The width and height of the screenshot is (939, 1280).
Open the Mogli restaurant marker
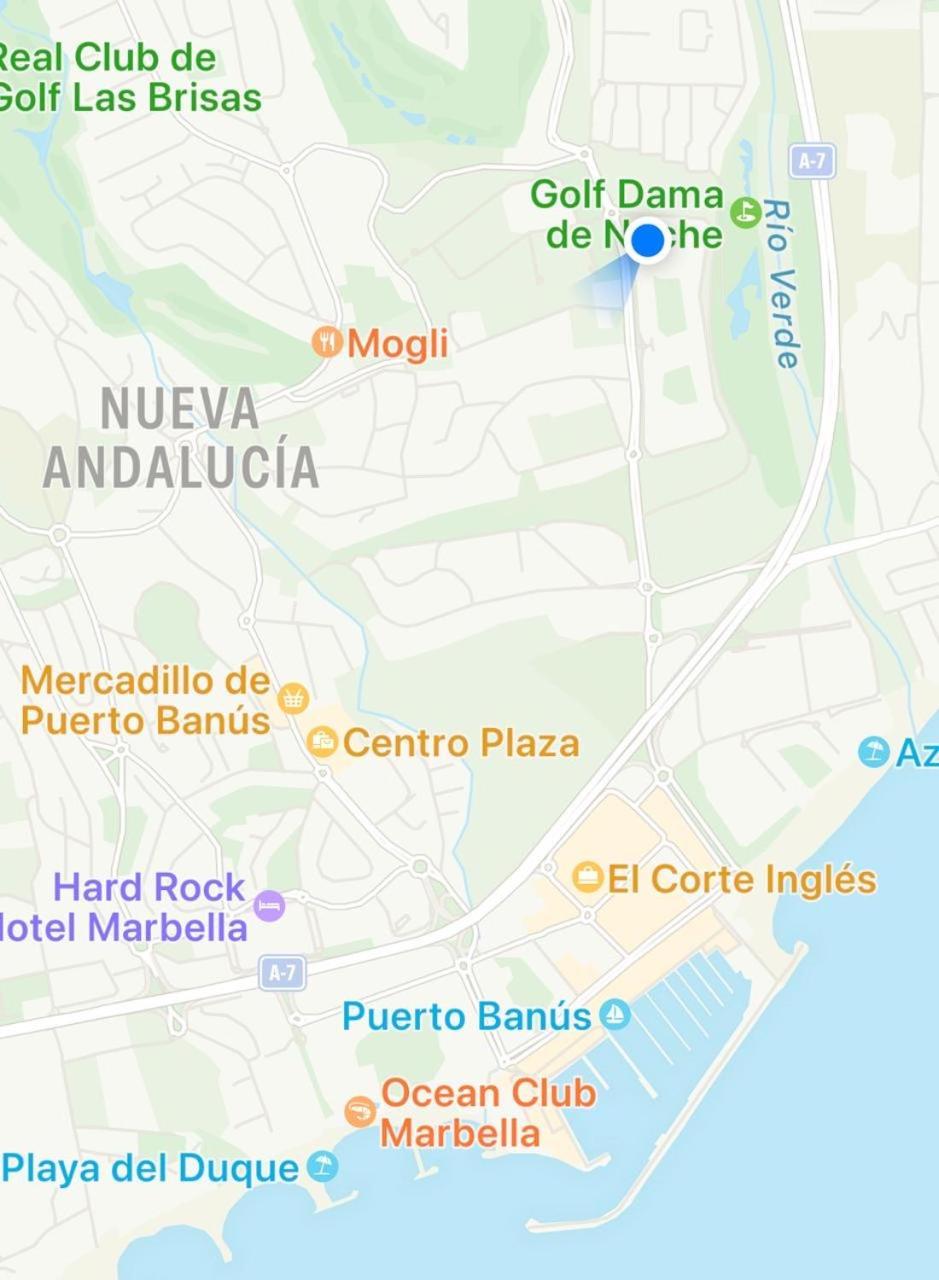tap(326, 343)
